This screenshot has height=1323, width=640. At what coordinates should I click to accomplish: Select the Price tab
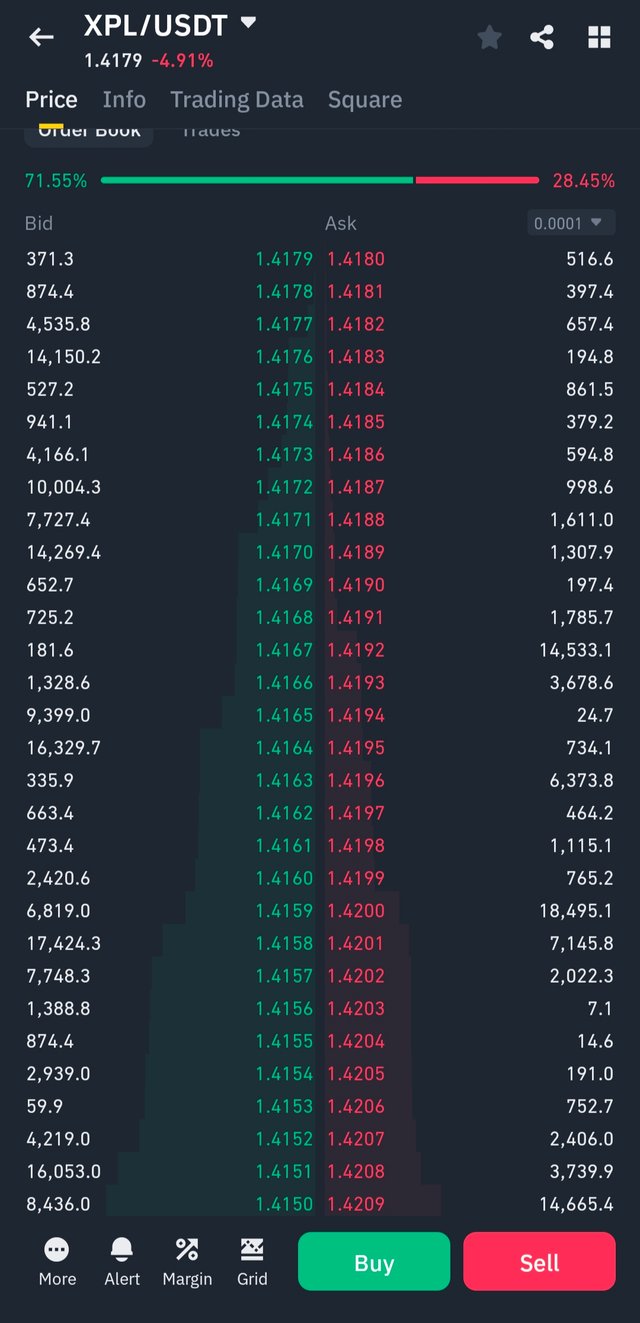[x=51, y=100]
